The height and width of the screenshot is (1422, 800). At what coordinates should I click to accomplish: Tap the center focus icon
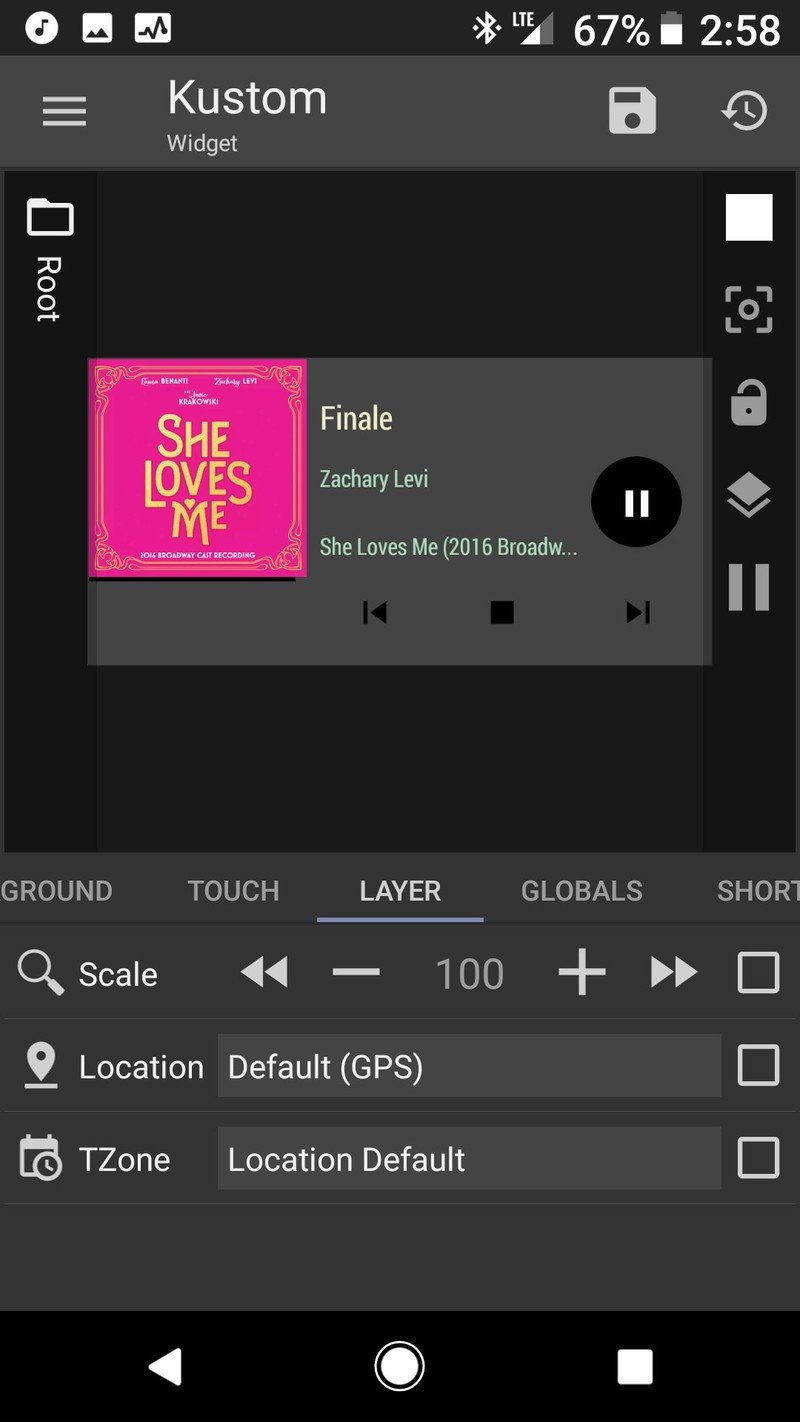[749, 310]
